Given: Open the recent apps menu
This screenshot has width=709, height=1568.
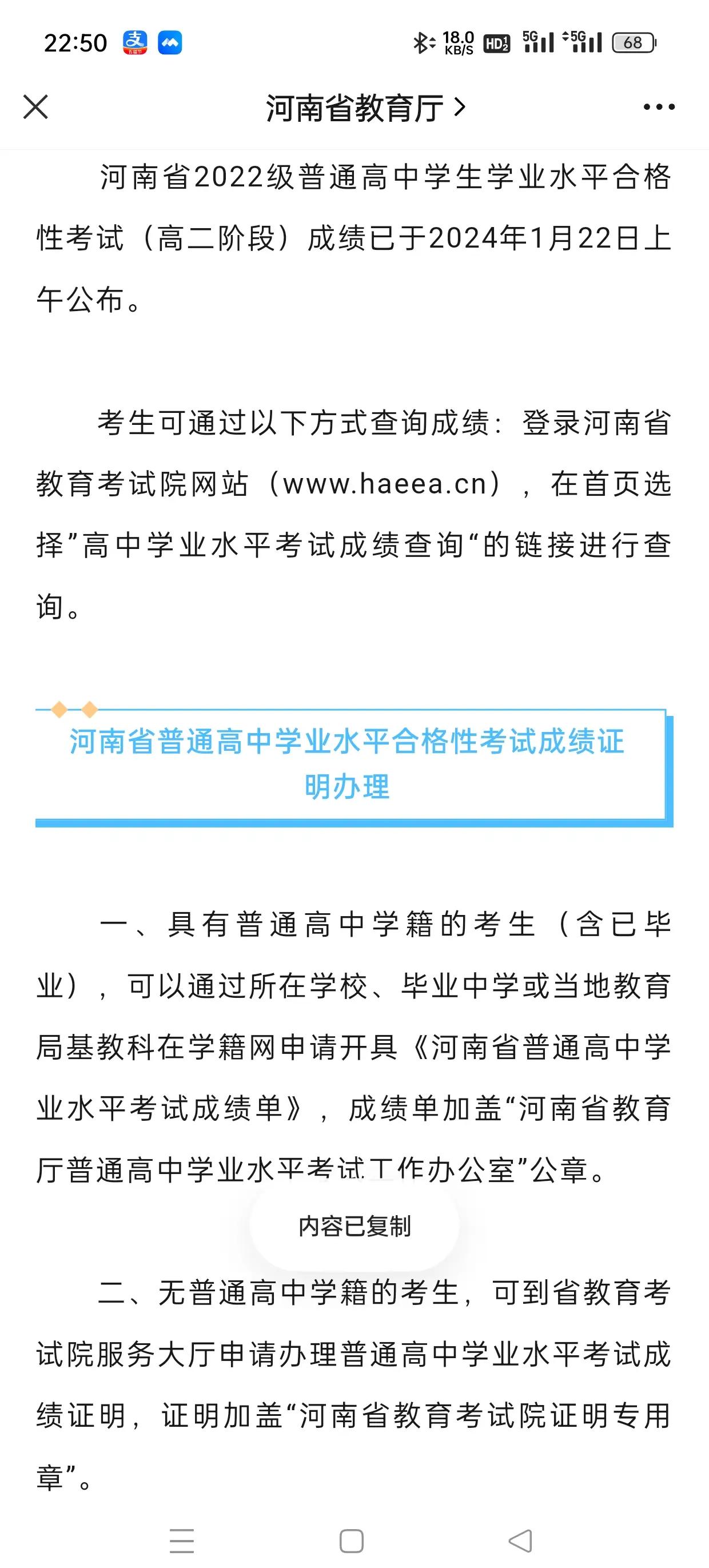Looking at the screenshot, I should point(181,1541).
